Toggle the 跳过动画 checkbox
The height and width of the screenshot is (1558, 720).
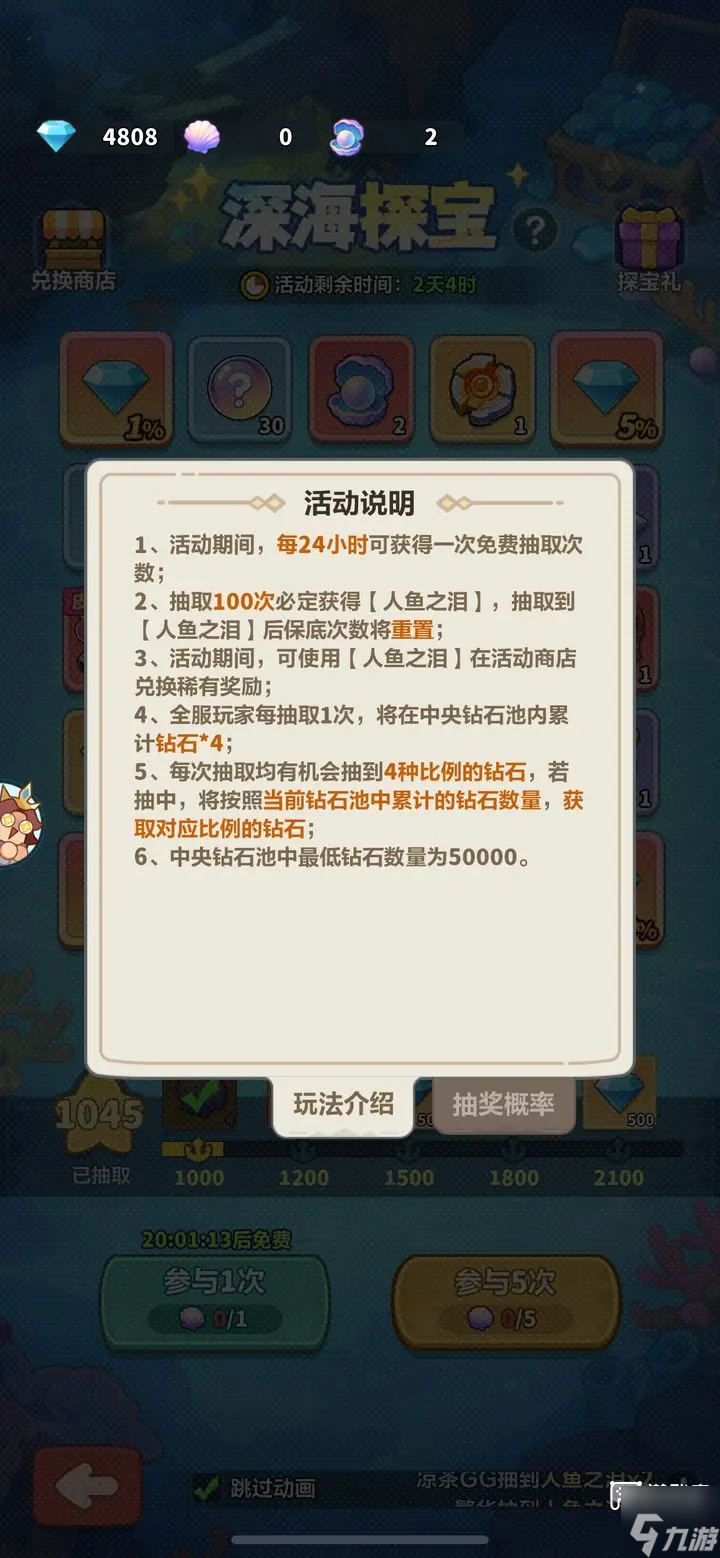pos(208,1488)
